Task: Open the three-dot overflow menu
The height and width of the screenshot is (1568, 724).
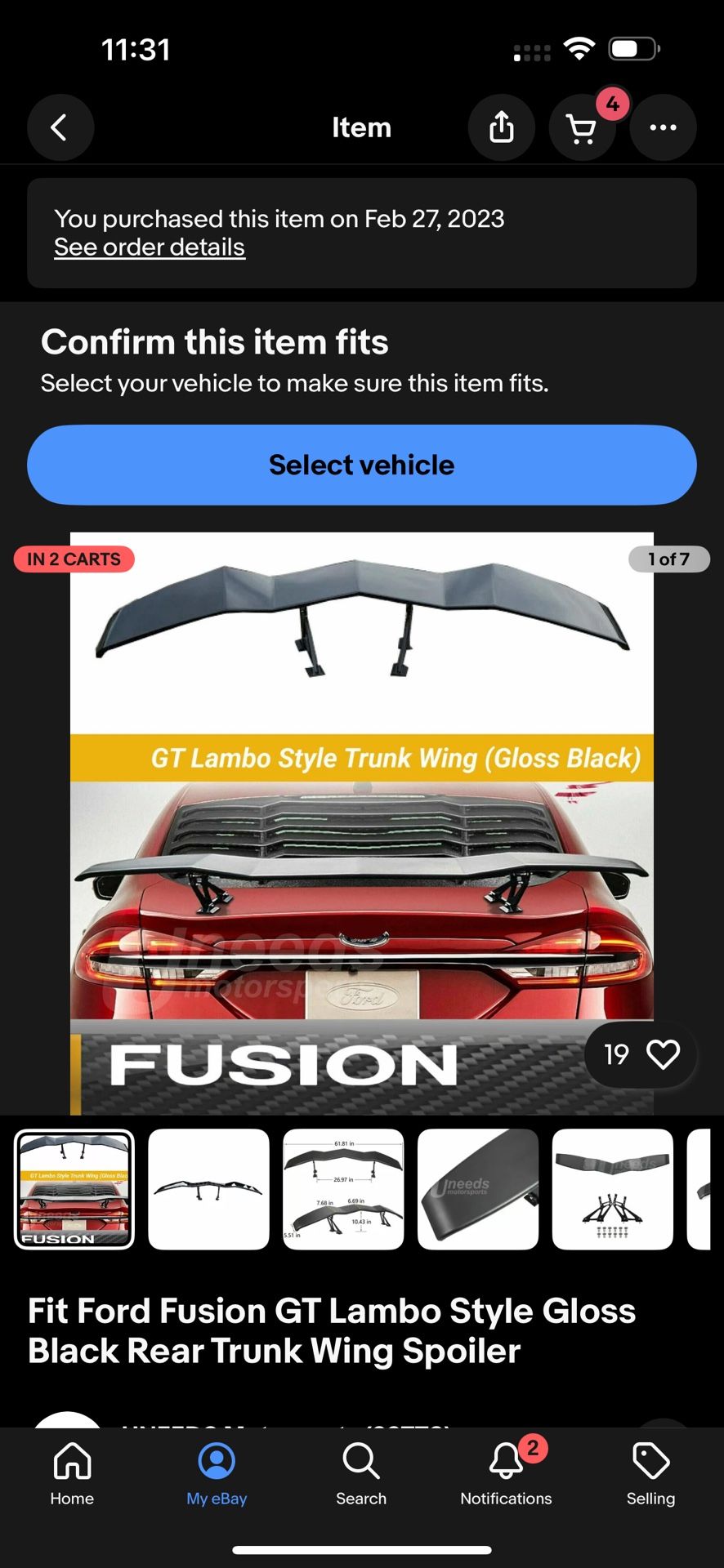Action: [663, 127]
